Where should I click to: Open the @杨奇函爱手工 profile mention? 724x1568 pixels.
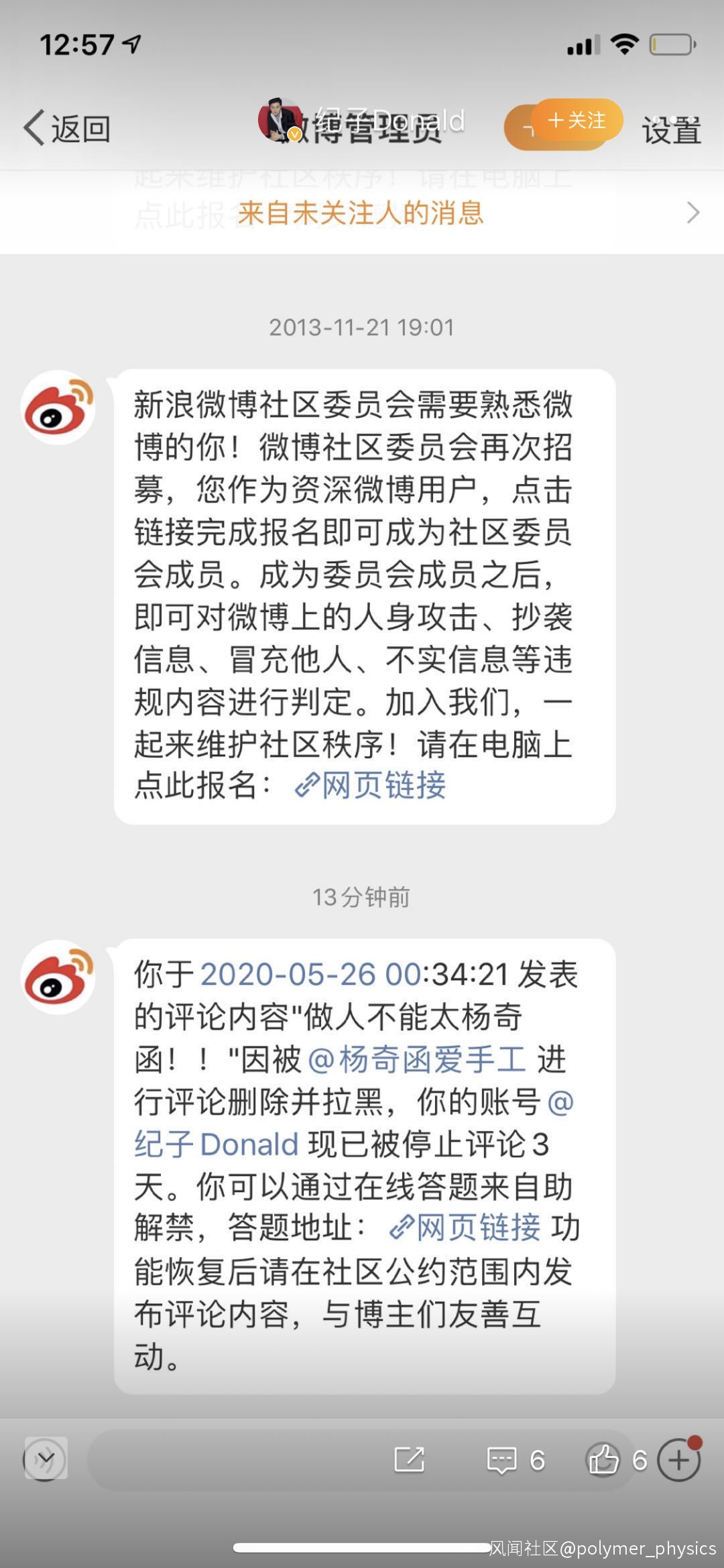417,1060
